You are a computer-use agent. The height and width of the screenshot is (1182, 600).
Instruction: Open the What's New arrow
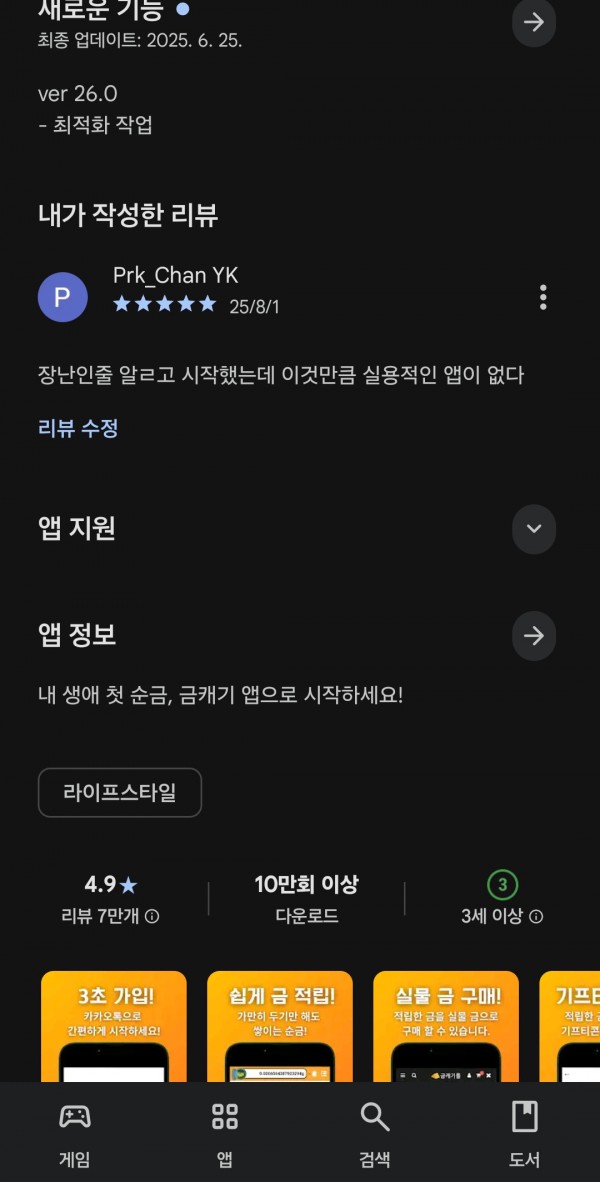(534, 22)
